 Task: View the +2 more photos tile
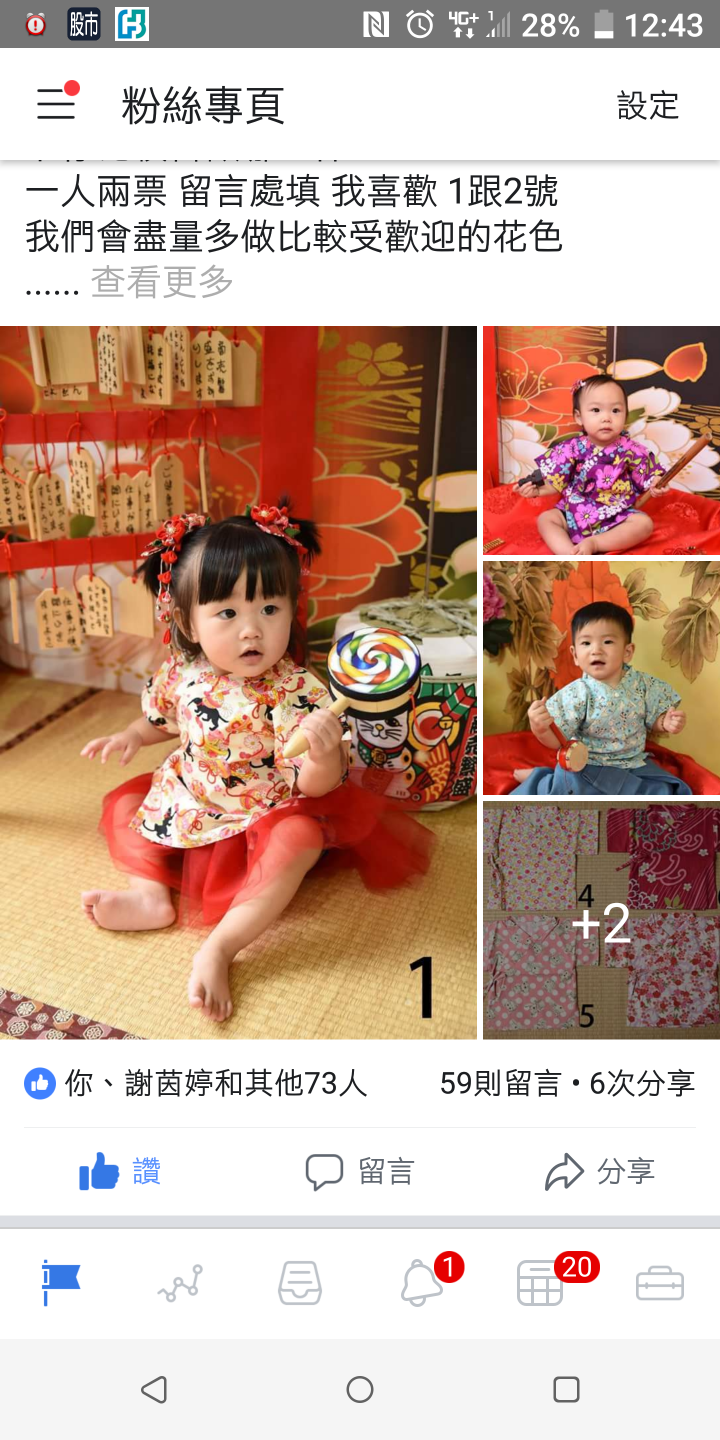(601, 920)
